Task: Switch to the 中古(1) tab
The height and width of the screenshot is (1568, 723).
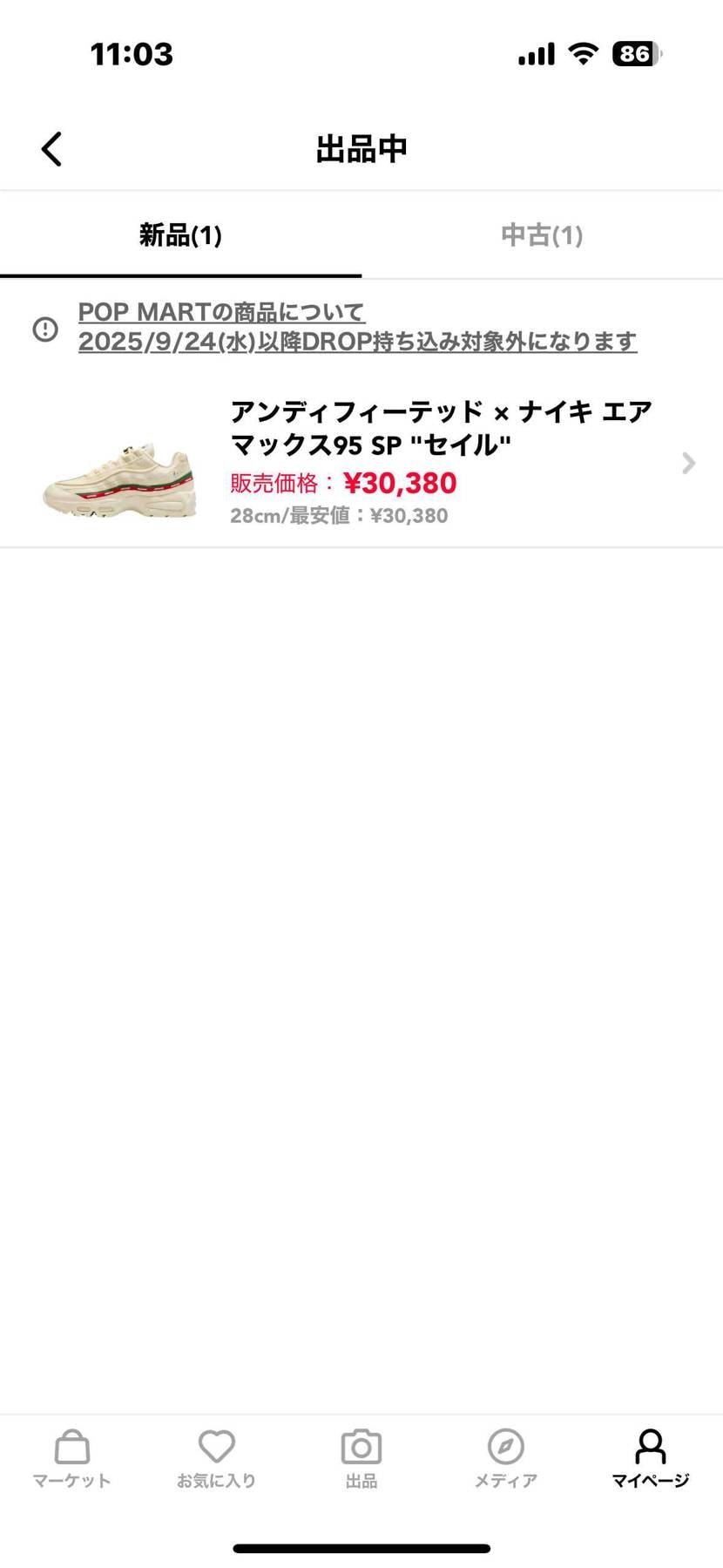Action: point(541,235)
